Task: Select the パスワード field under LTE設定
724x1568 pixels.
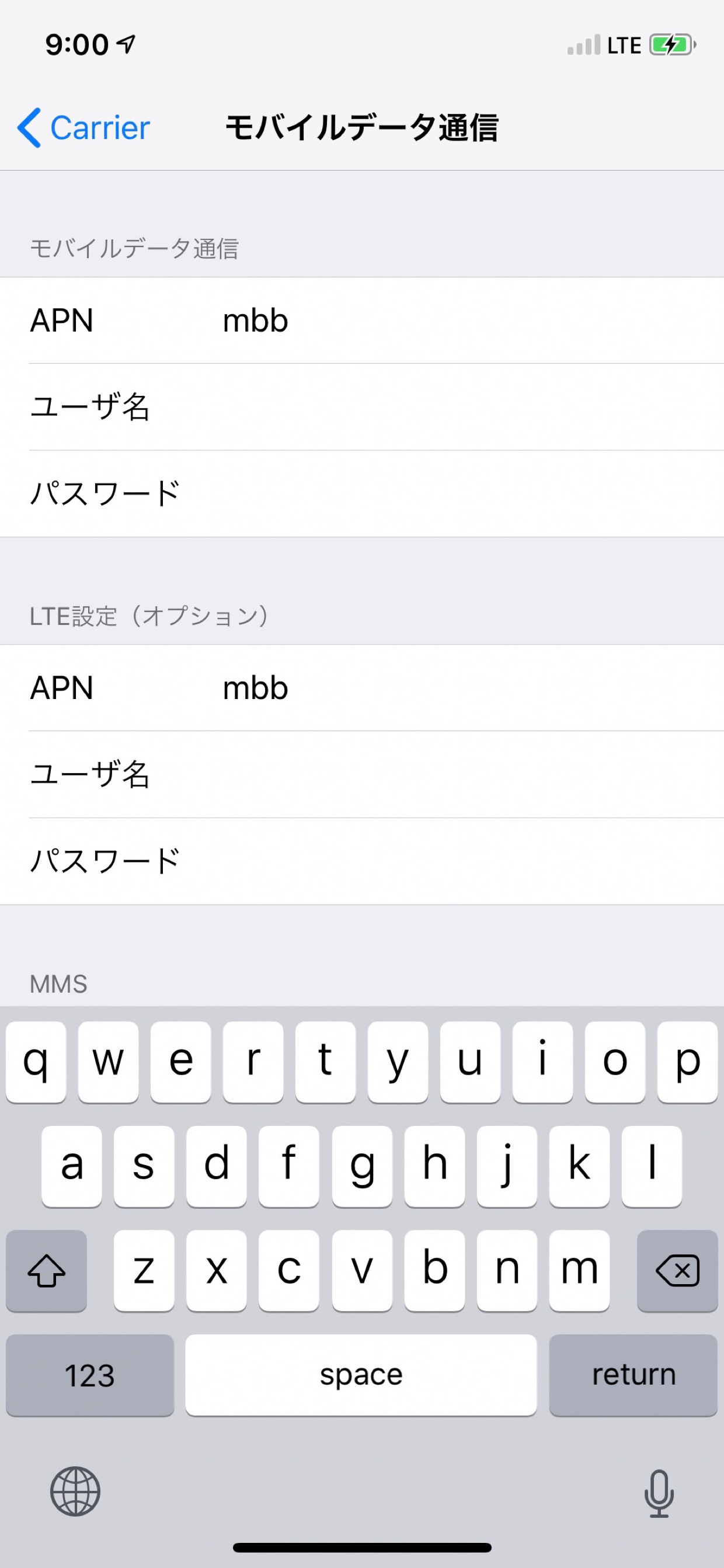Action: pos(362,861)
